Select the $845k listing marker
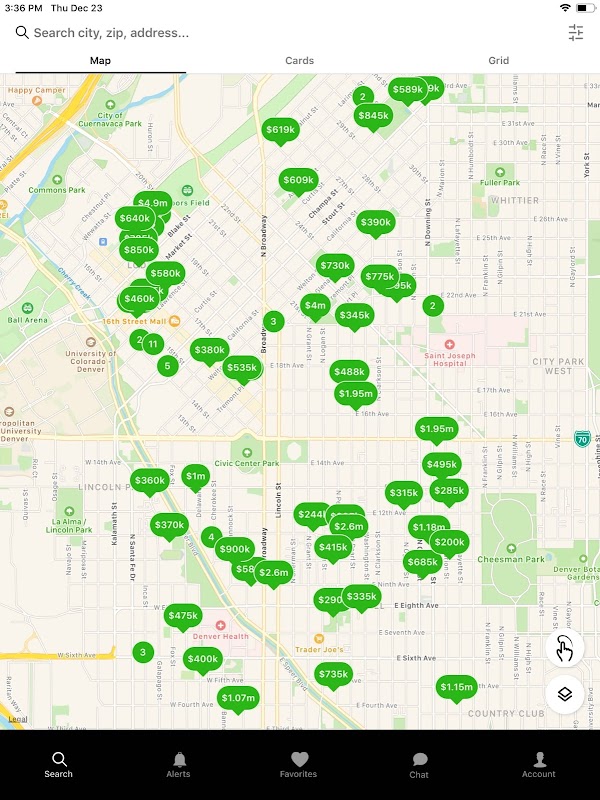Viewport: 600px width, 800px height. pyautogui.click(x=373, y=116)
